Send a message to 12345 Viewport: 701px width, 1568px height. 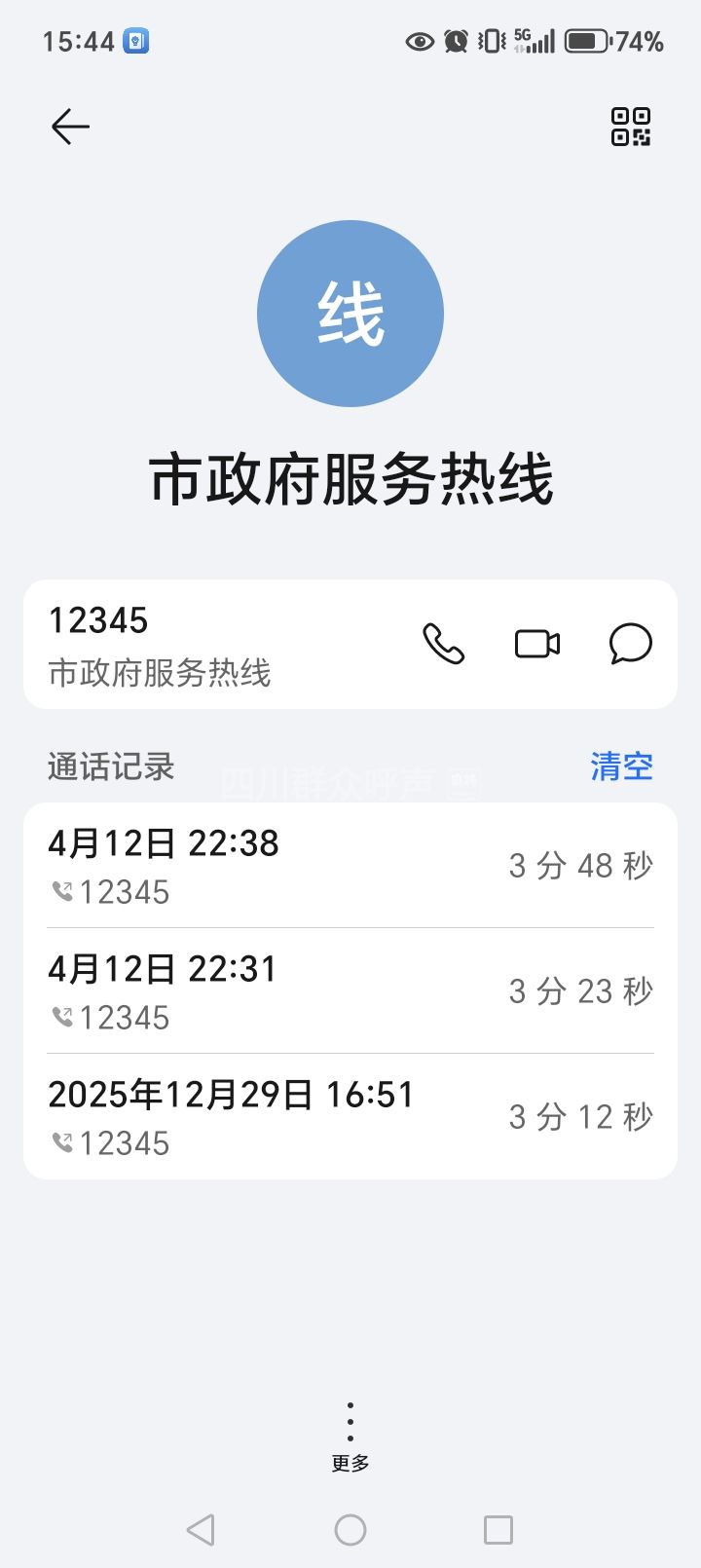(x=630, y=644)
